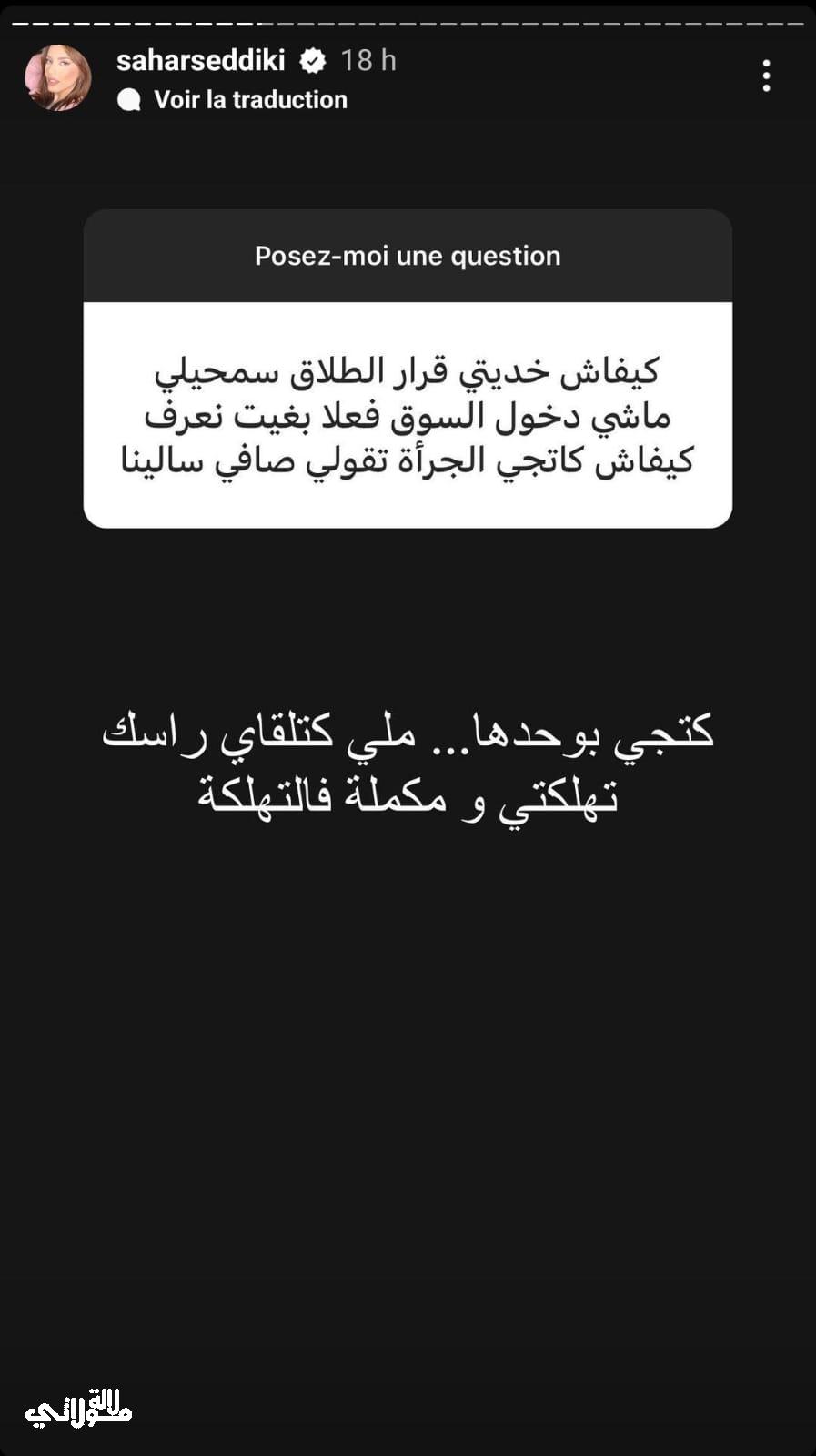Tap saharseddiki's profile picture
This screenshot has height=1456, width=816.
coord(58,77)
